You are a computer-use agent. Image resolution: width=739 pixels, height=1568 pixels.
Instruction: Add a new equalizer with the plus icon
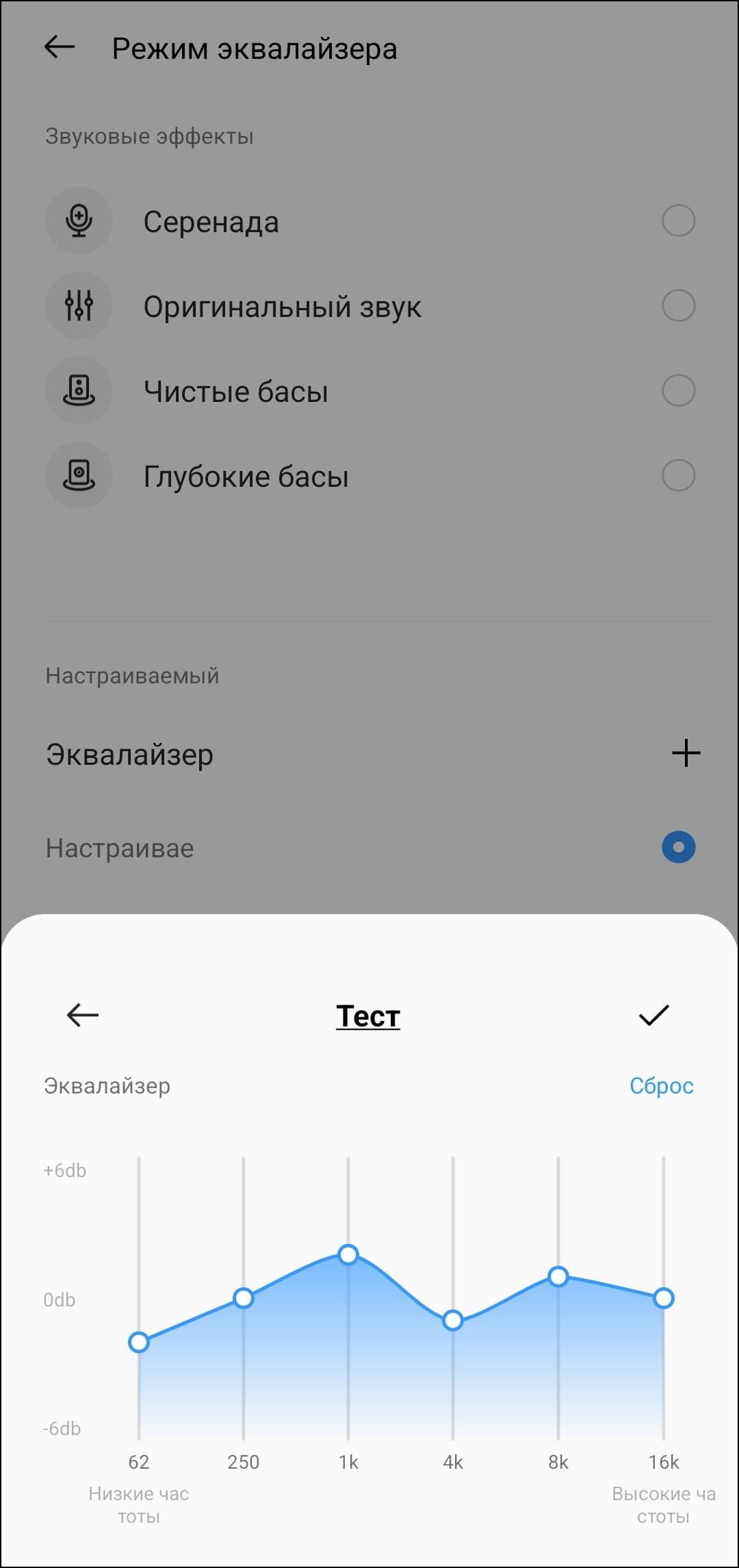[686, 754]
